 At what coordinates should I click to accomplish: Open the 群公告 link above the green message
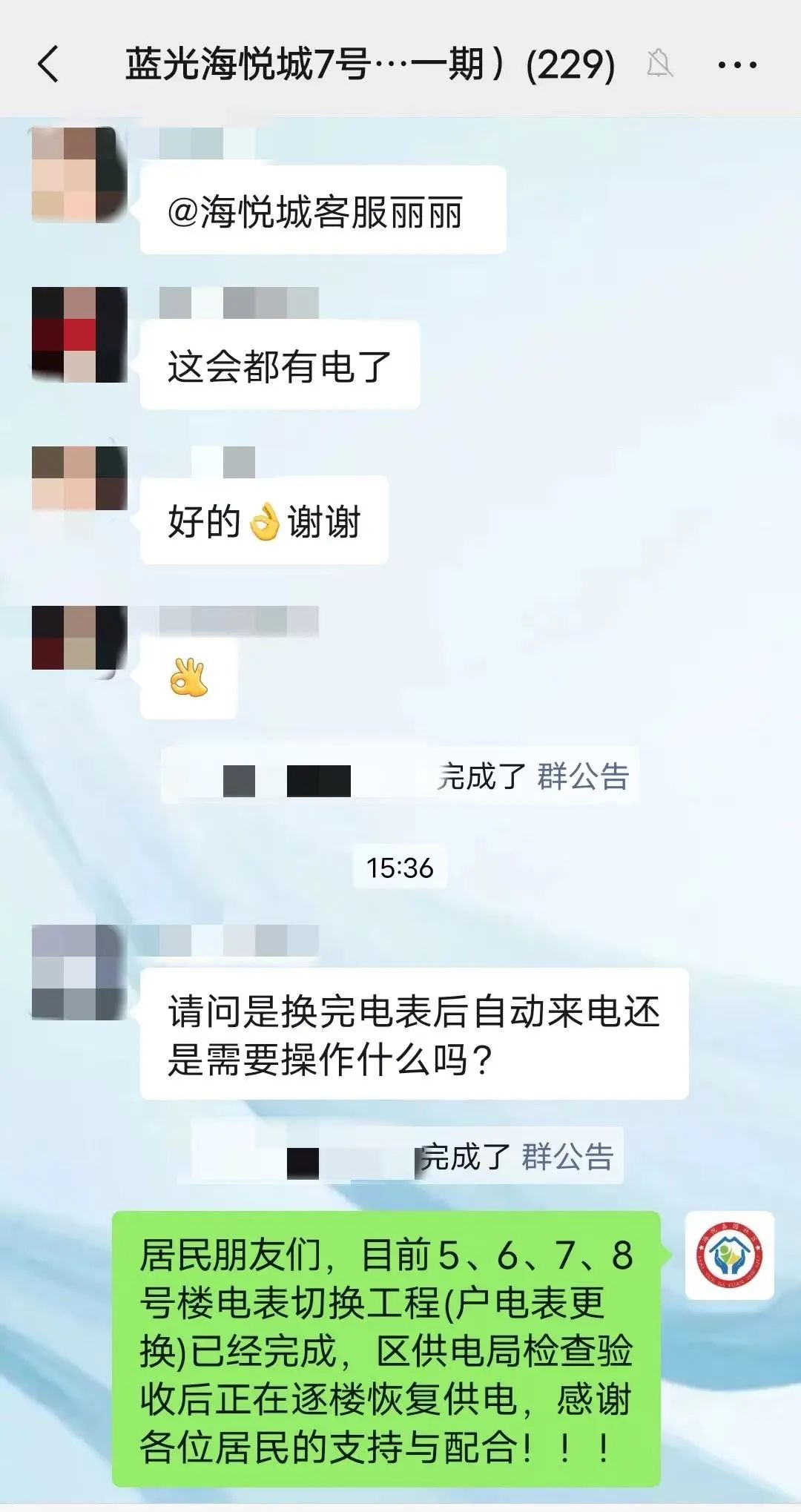(567, 1156)
